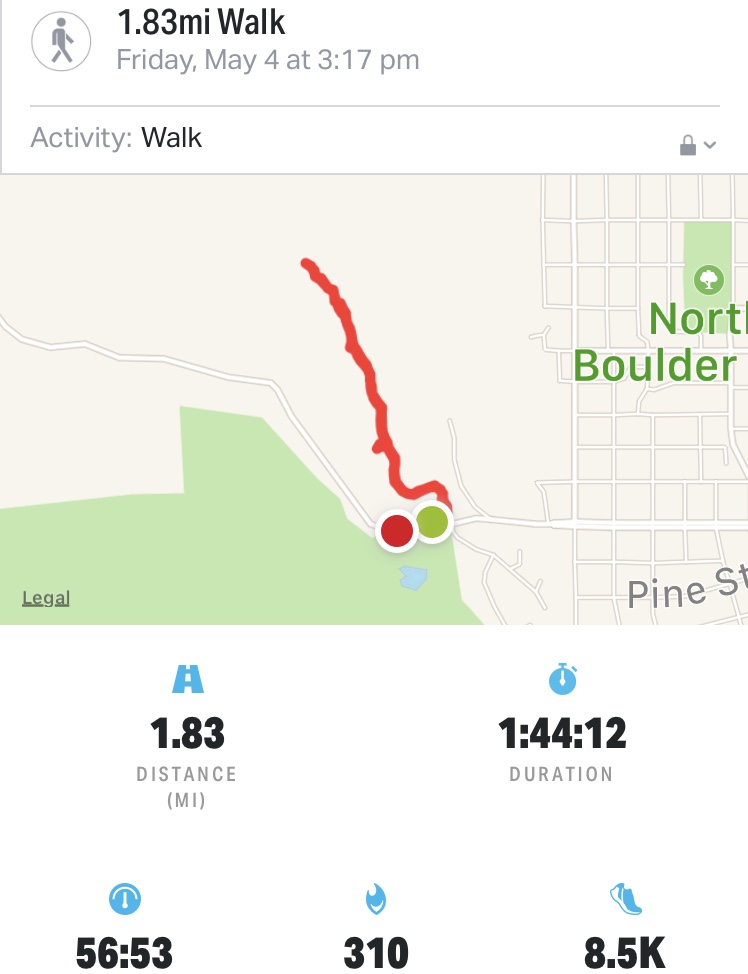This screenshot has height=974, width=748.
Task: Open the privacy lock dropdown
Action: pyautogui.click(x=697, y=145)
